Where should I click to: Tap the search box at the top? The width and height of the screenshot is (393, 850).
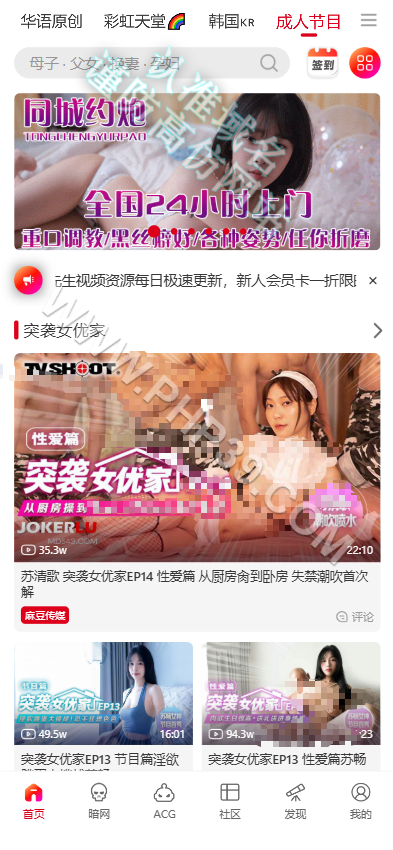(152, 63)
